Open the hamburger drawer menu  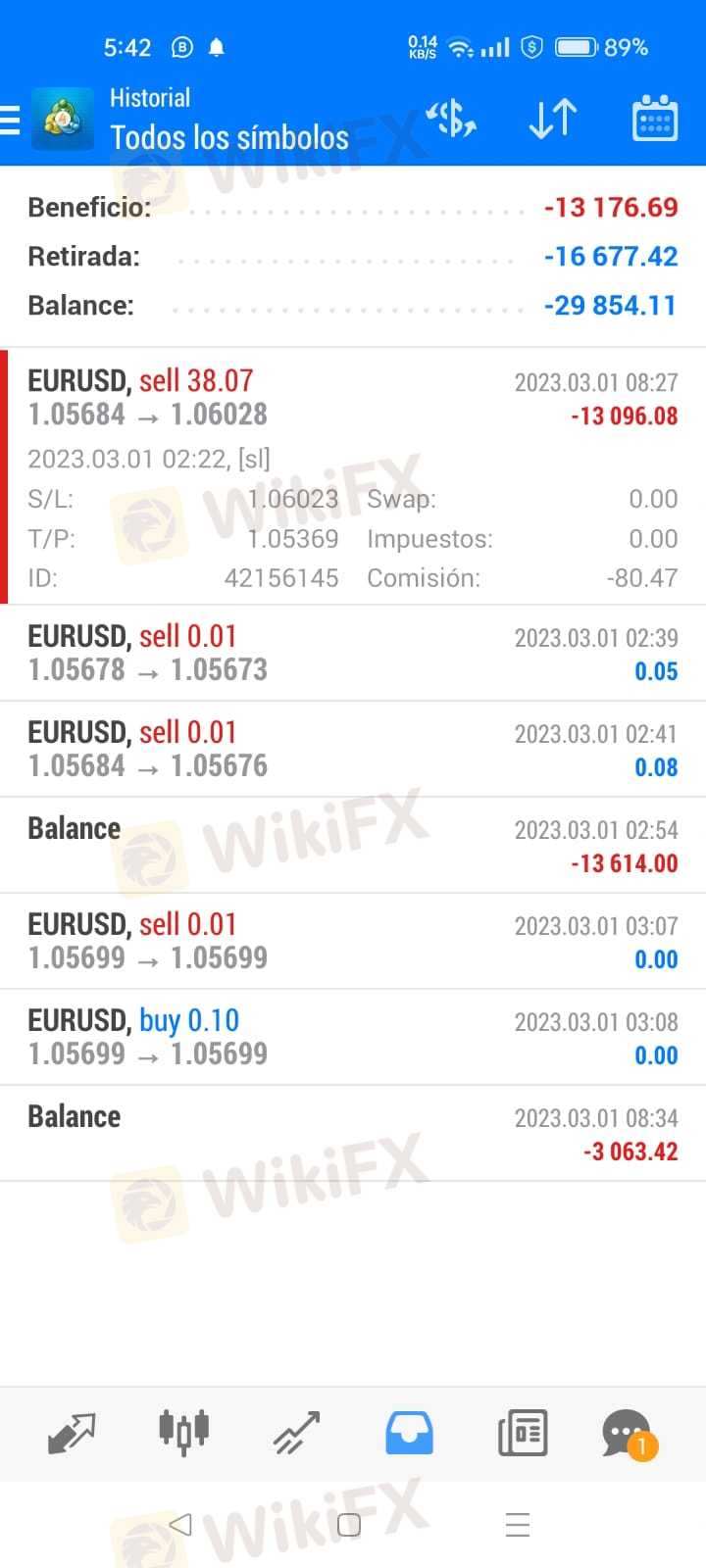(10, 120)
